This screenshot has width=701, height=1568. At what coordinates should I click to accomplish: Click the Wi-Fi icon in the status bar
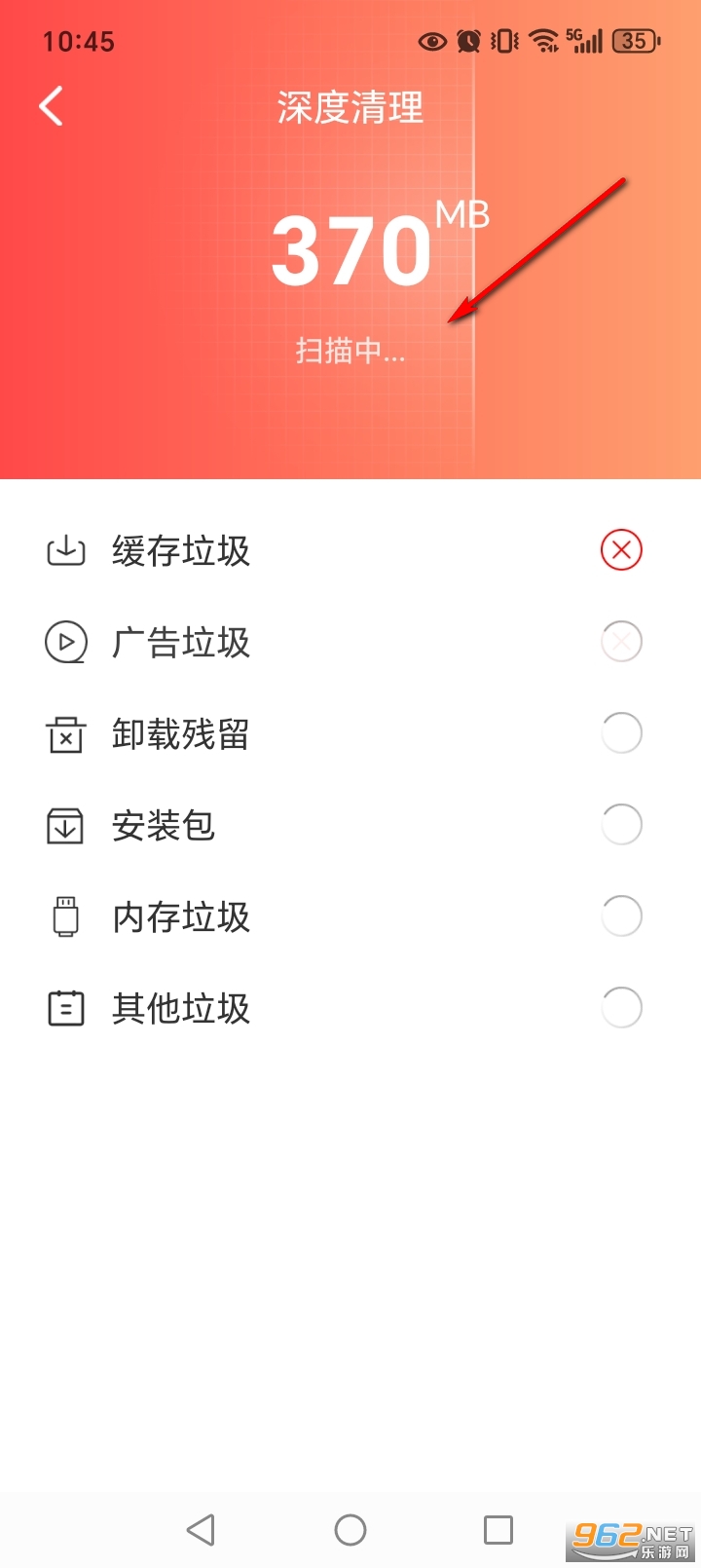(x=541, y=41)
